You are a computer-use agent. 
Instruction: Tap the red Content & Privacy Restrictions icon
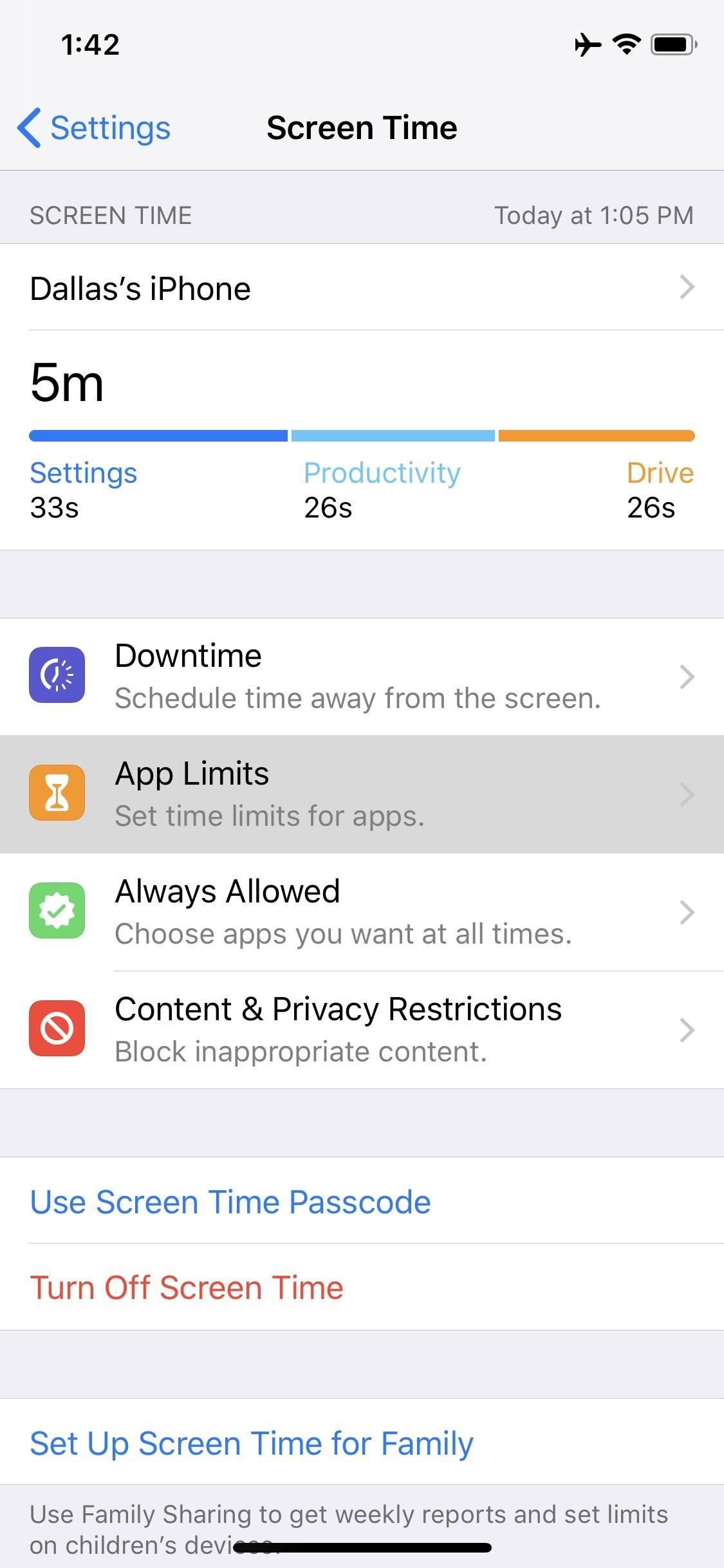pos(57,1029)
